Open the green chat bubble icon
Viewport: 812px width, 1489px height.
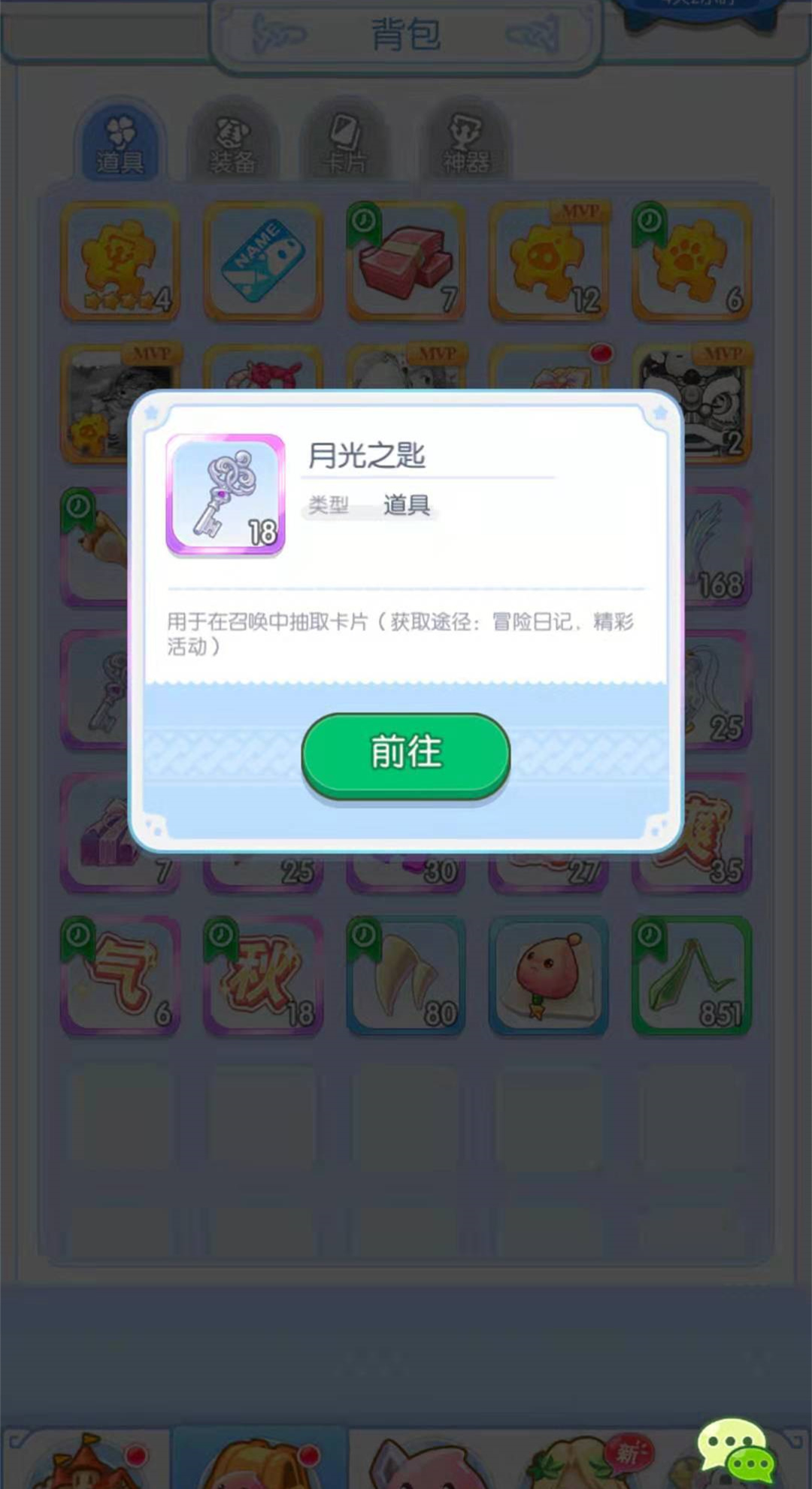pyautogui.click(x=736, y=1448)
